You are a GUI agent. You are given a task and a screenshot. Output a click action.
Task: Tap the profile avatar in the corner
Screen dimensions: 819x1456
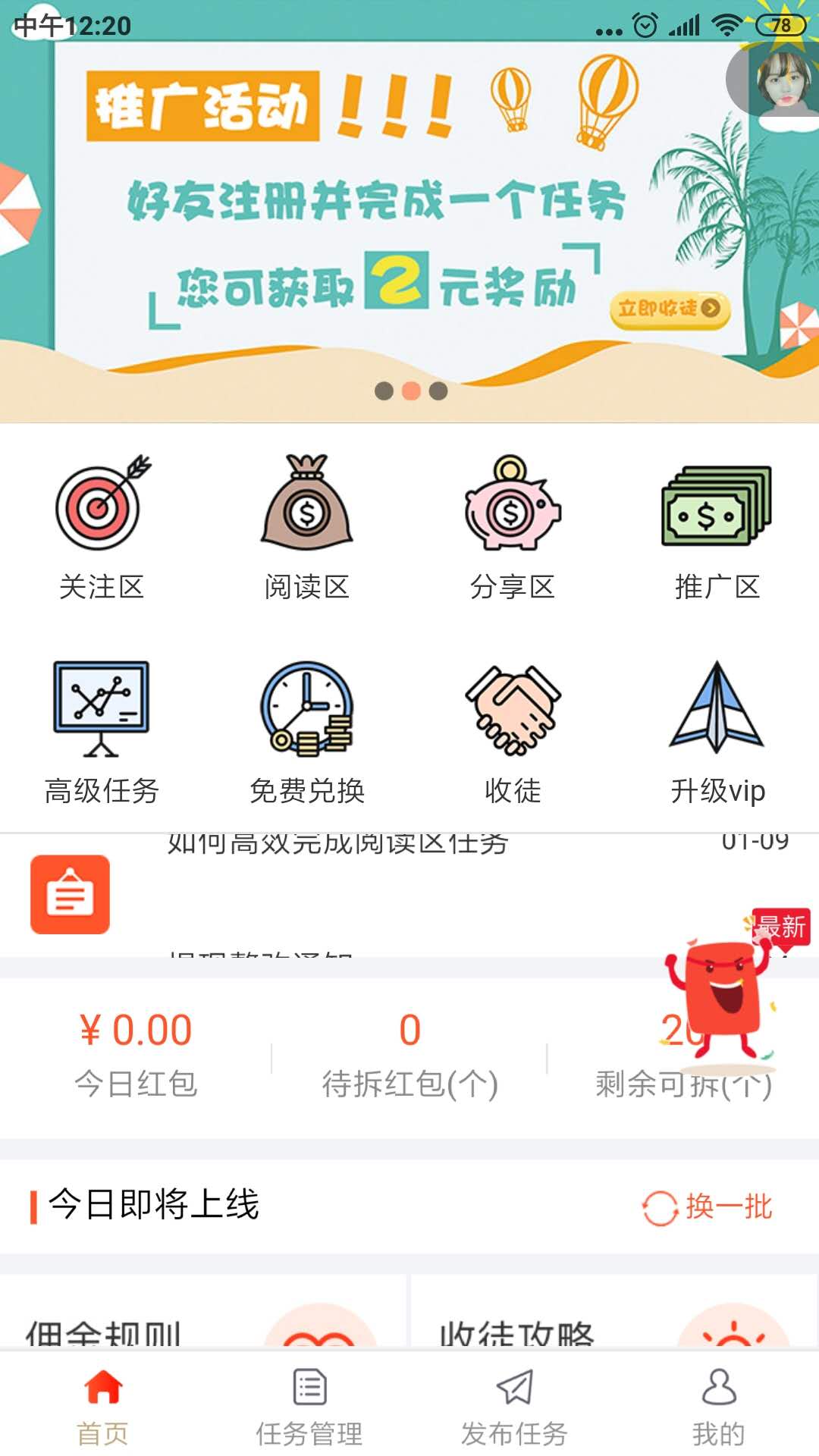[781, 80]
